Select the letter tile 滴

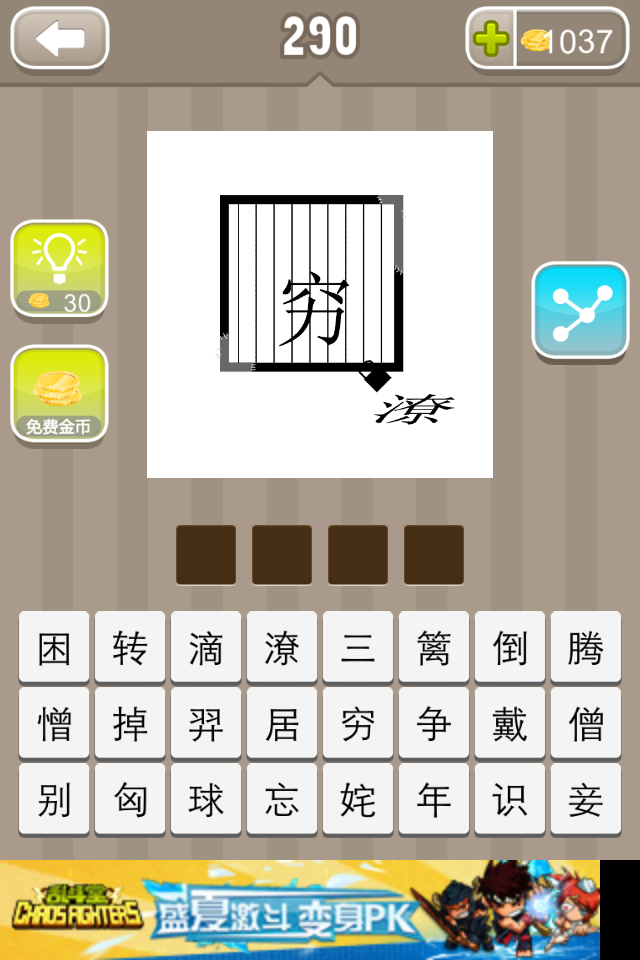tap(206, 648)
